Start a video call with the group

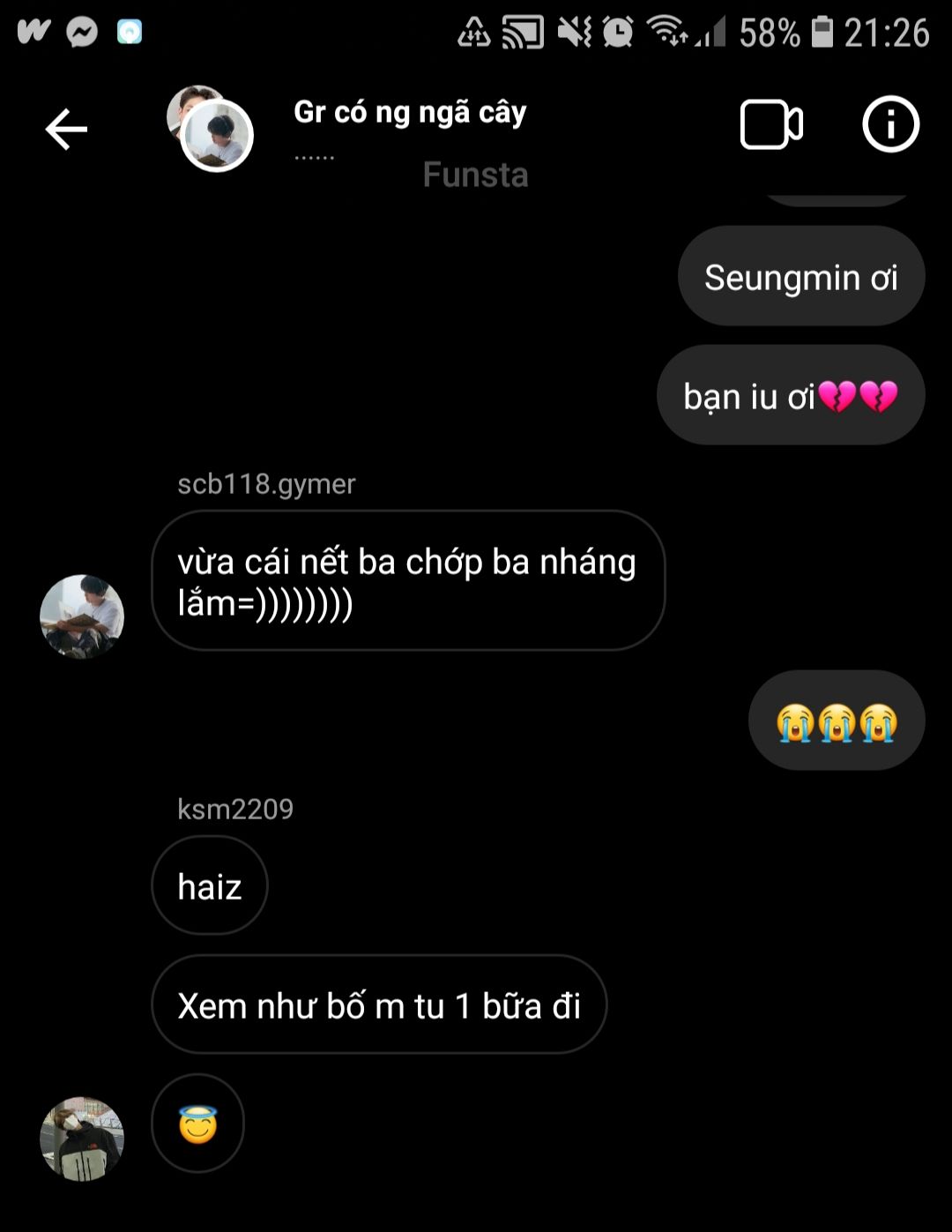770,125
